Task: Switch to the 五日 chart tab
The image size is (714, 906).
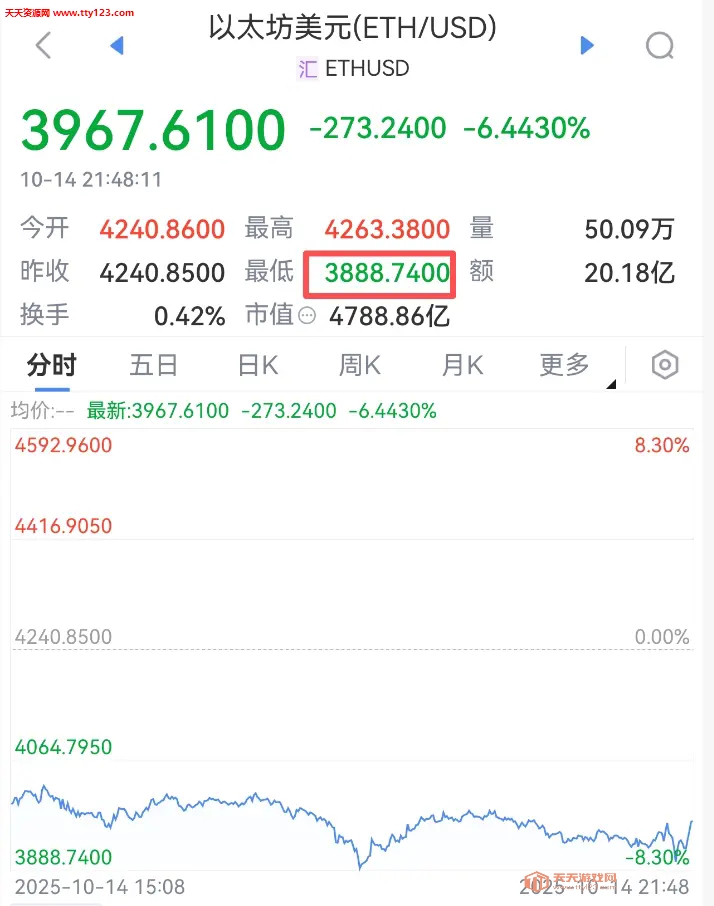Action: 153,366
